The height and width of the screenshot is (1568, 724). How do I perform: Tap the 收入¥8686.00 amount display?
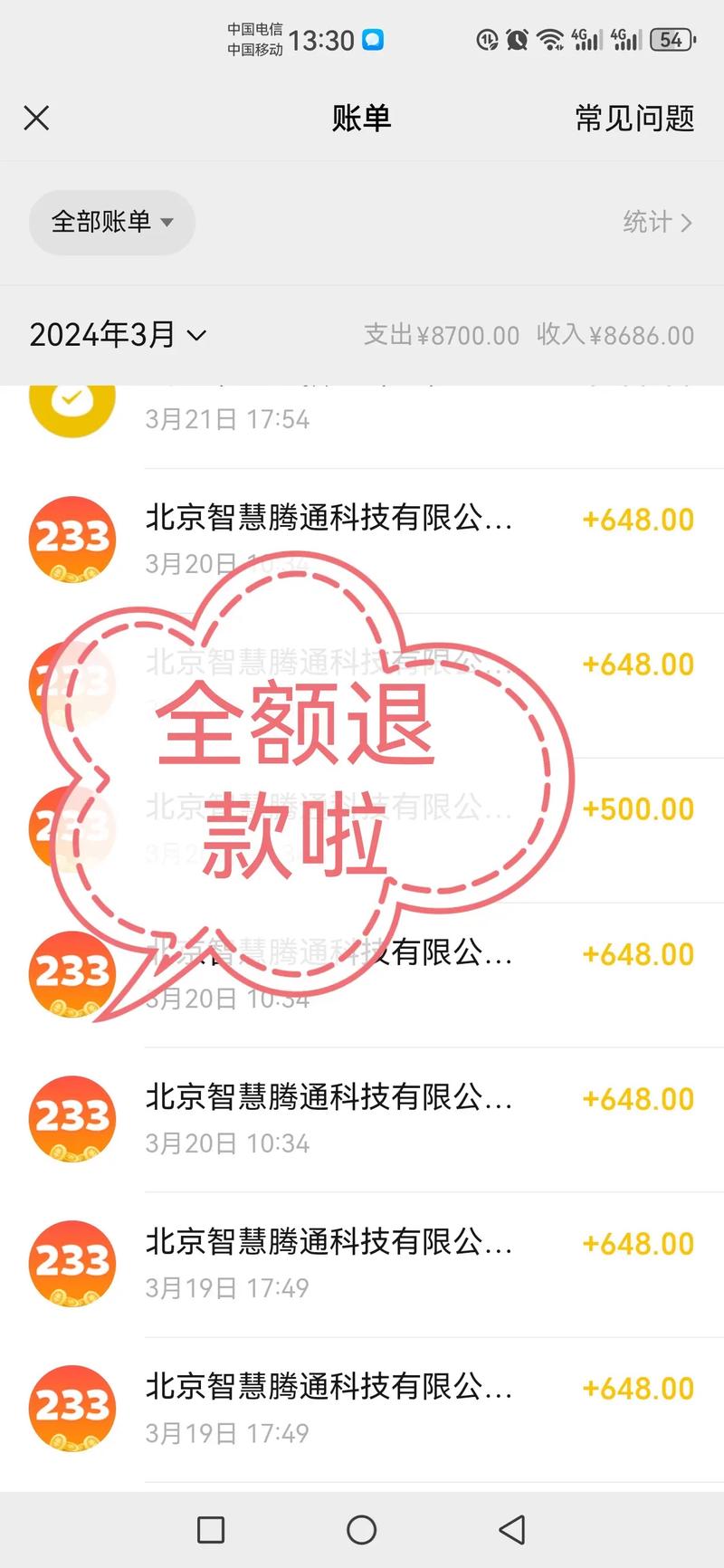615,335
